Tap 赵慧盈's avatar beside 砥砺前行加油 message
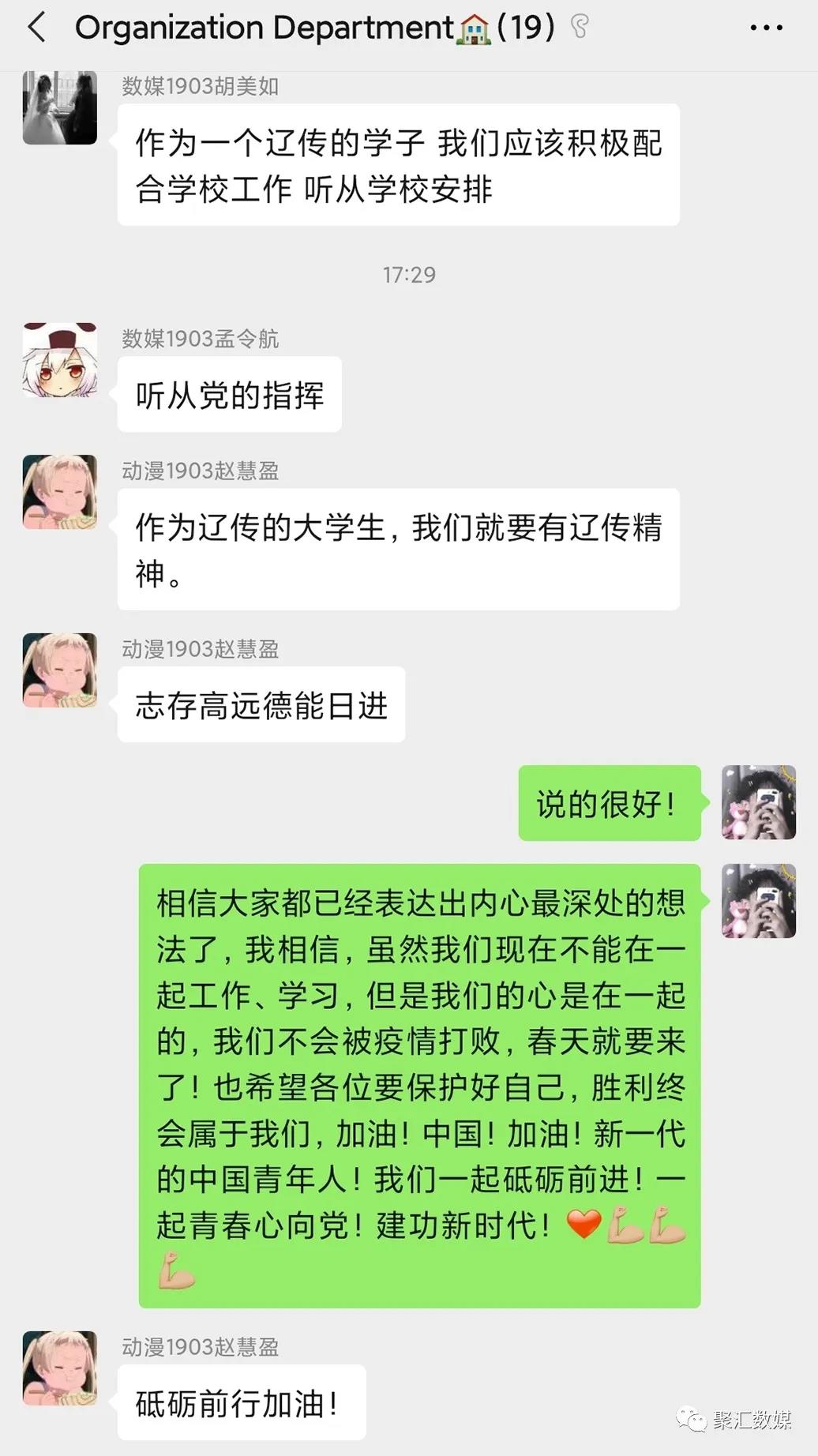 point(60,1368)
